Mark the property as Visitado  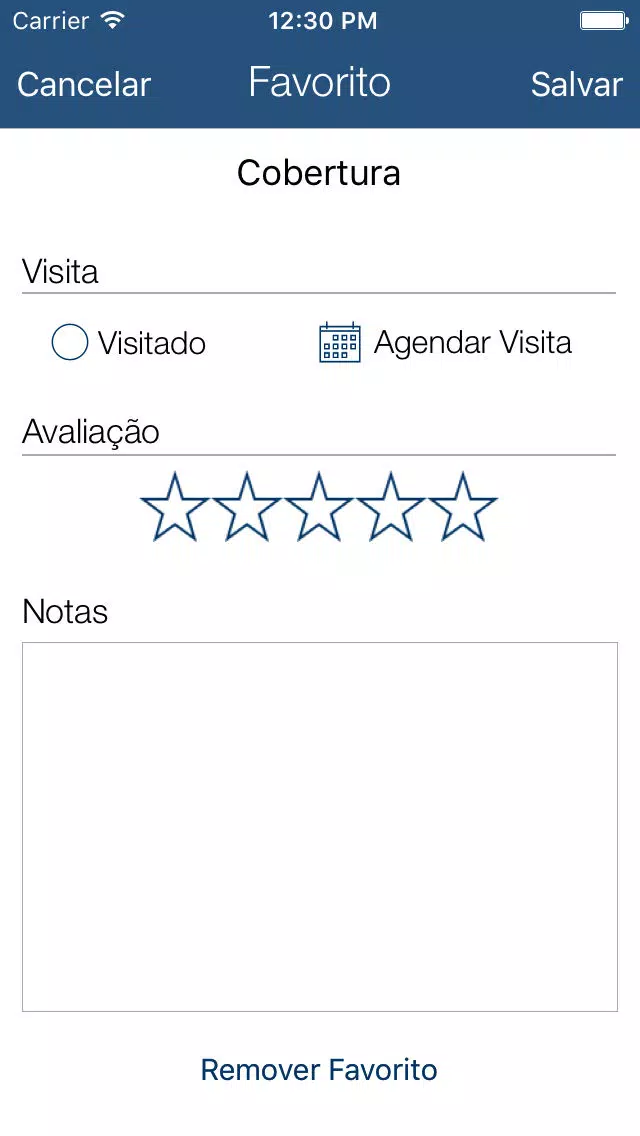(x=129, y=343)
